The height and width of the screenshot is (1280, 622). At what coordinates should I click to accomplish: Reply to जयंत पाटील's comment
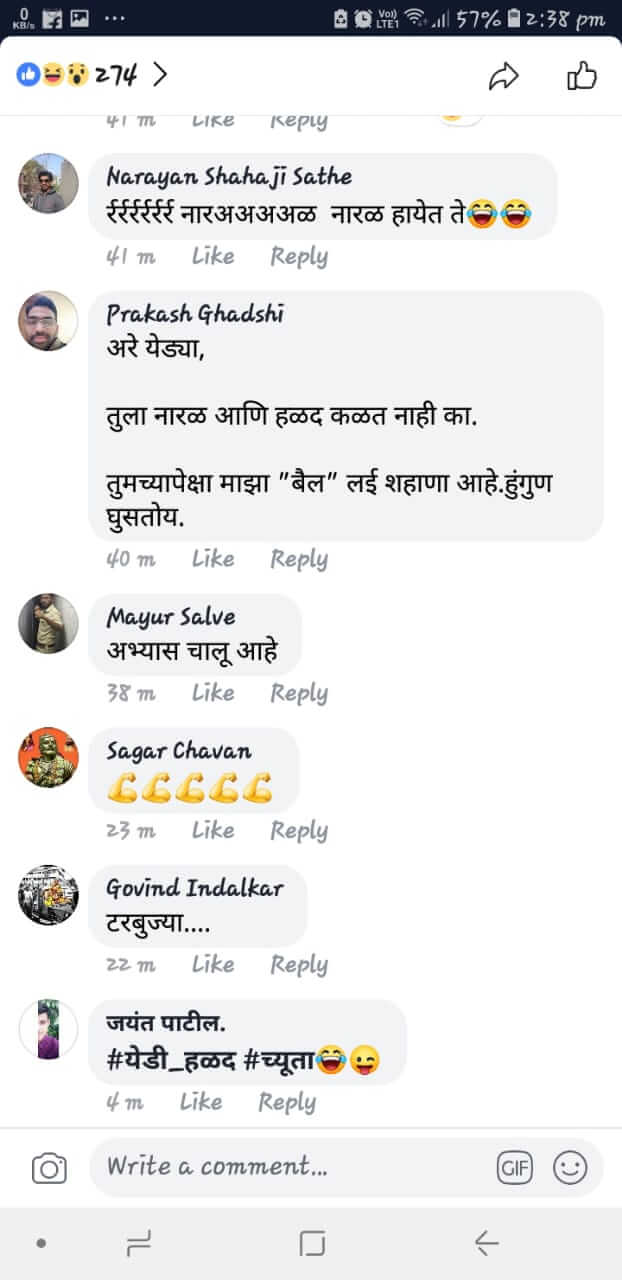[287, 1102]
